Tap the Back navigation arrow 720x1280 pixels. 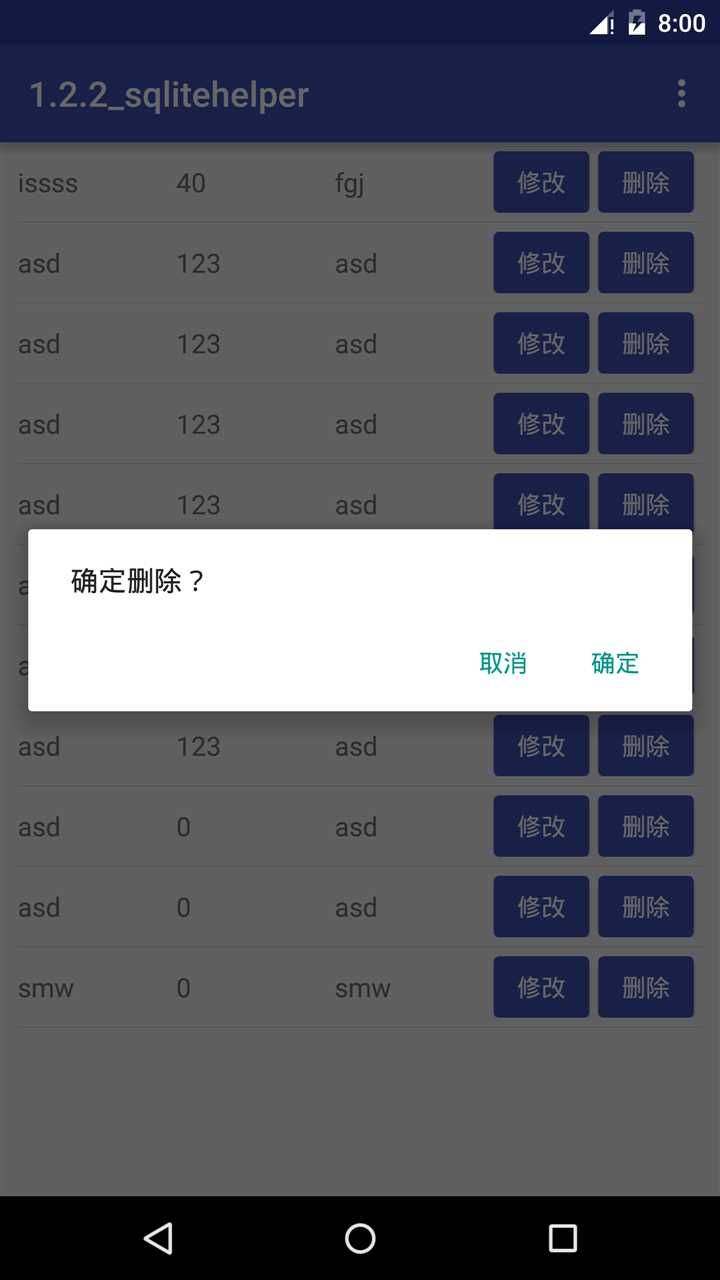click(x=158, y=1239)
